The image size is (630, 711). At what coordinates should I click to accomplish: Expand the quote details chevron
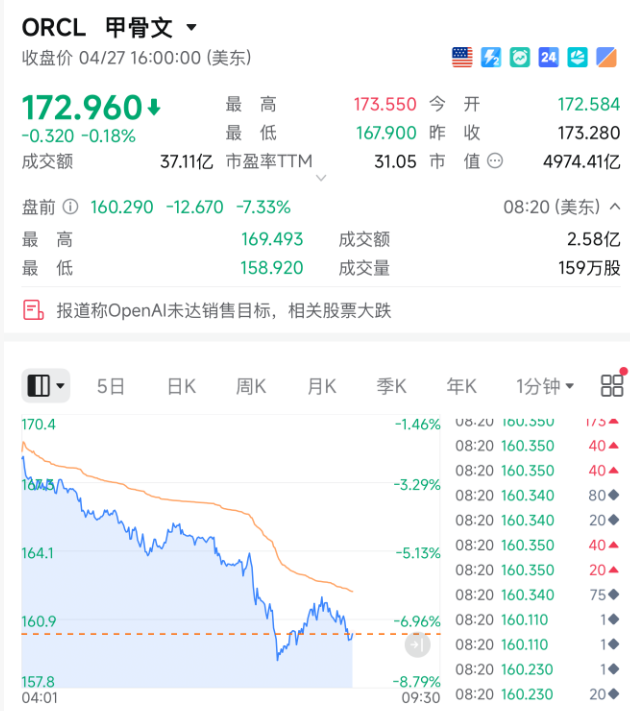click(321, 179)
